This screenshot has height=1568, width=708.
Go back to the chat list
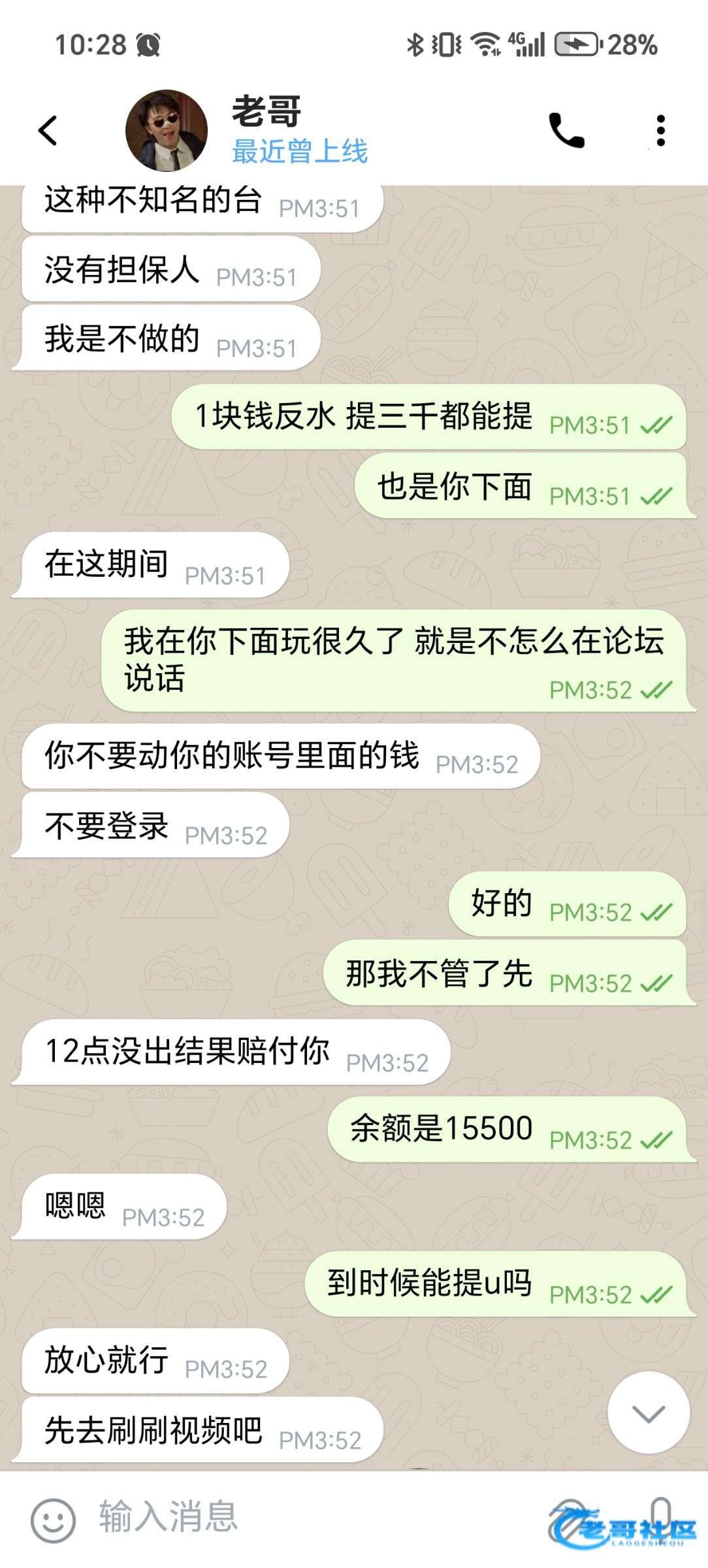coord(48,130)
